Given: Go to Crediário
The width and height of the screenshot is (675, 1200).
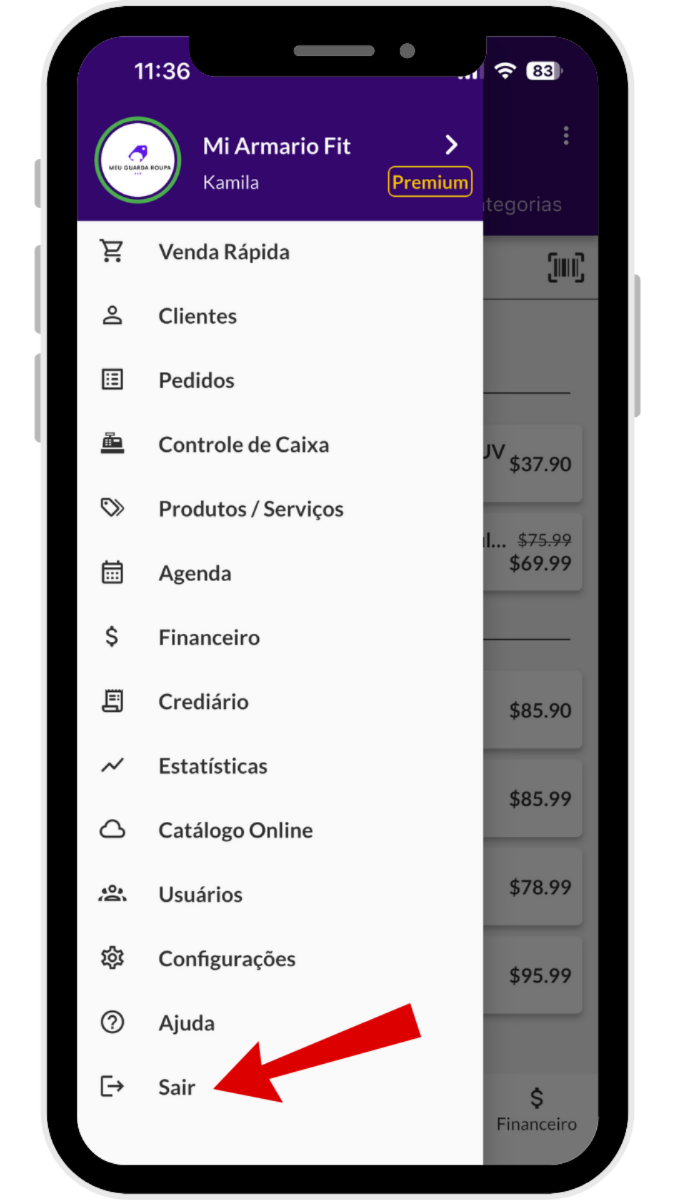Looking at the screenshot, I should coord(203,702).
